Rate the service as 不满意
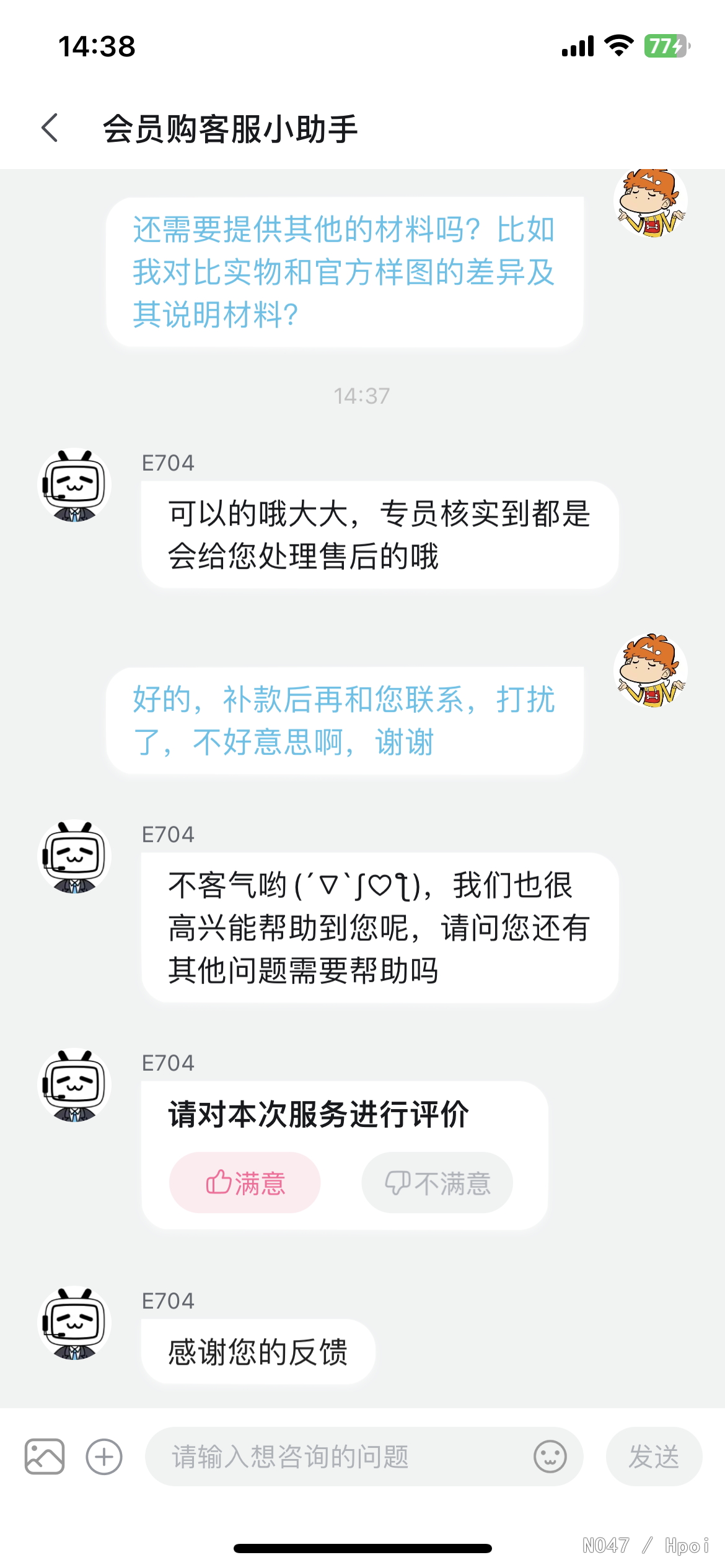This screenshot has width=725, height=1568. coord(437,1183)
